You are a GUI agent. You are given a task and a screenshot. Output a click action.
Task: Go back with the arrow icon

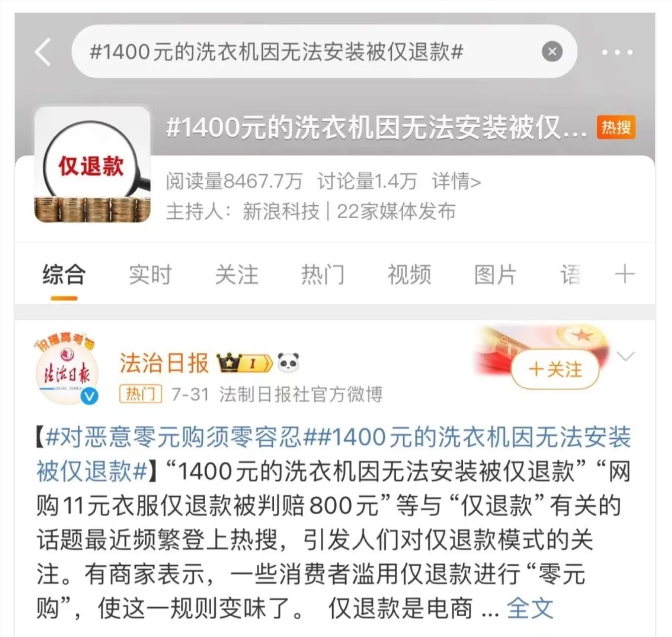click(42, 52)
